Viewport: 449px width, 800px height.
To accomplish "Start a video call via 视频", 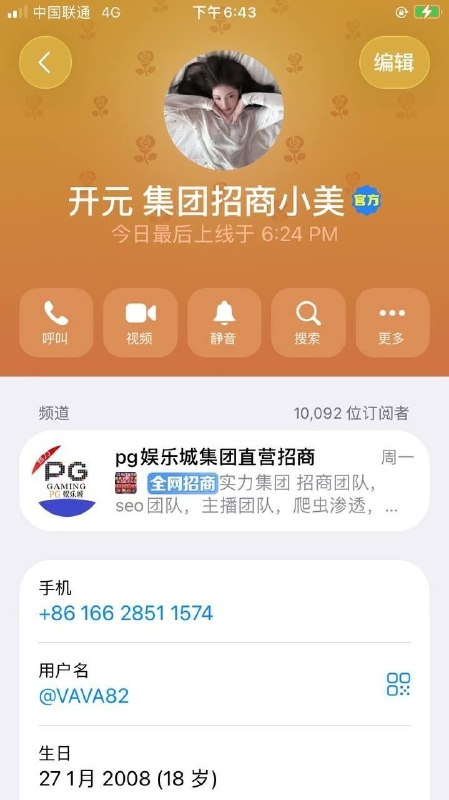I will (140, 322).
